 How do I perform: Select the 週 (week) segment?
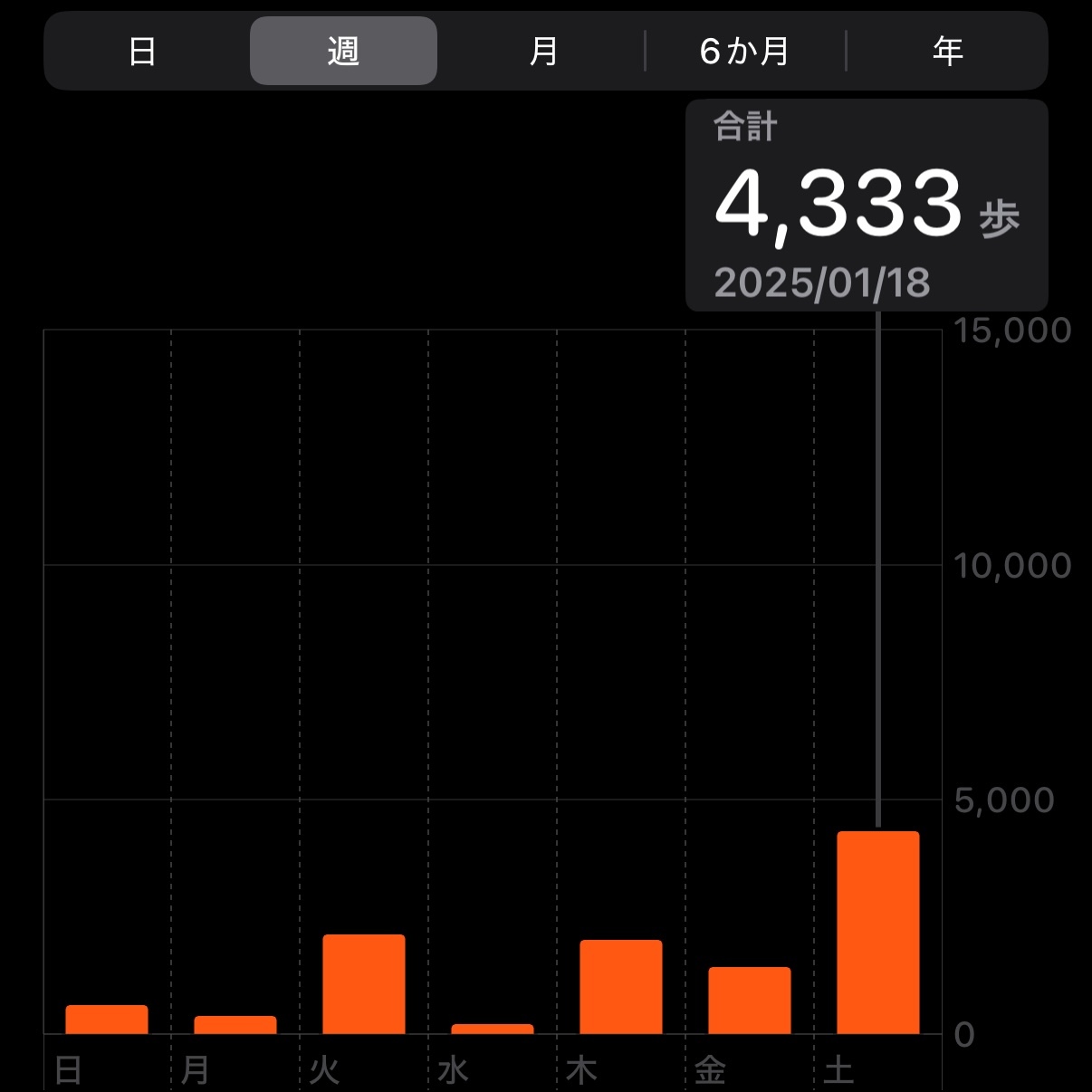point(343,52)
